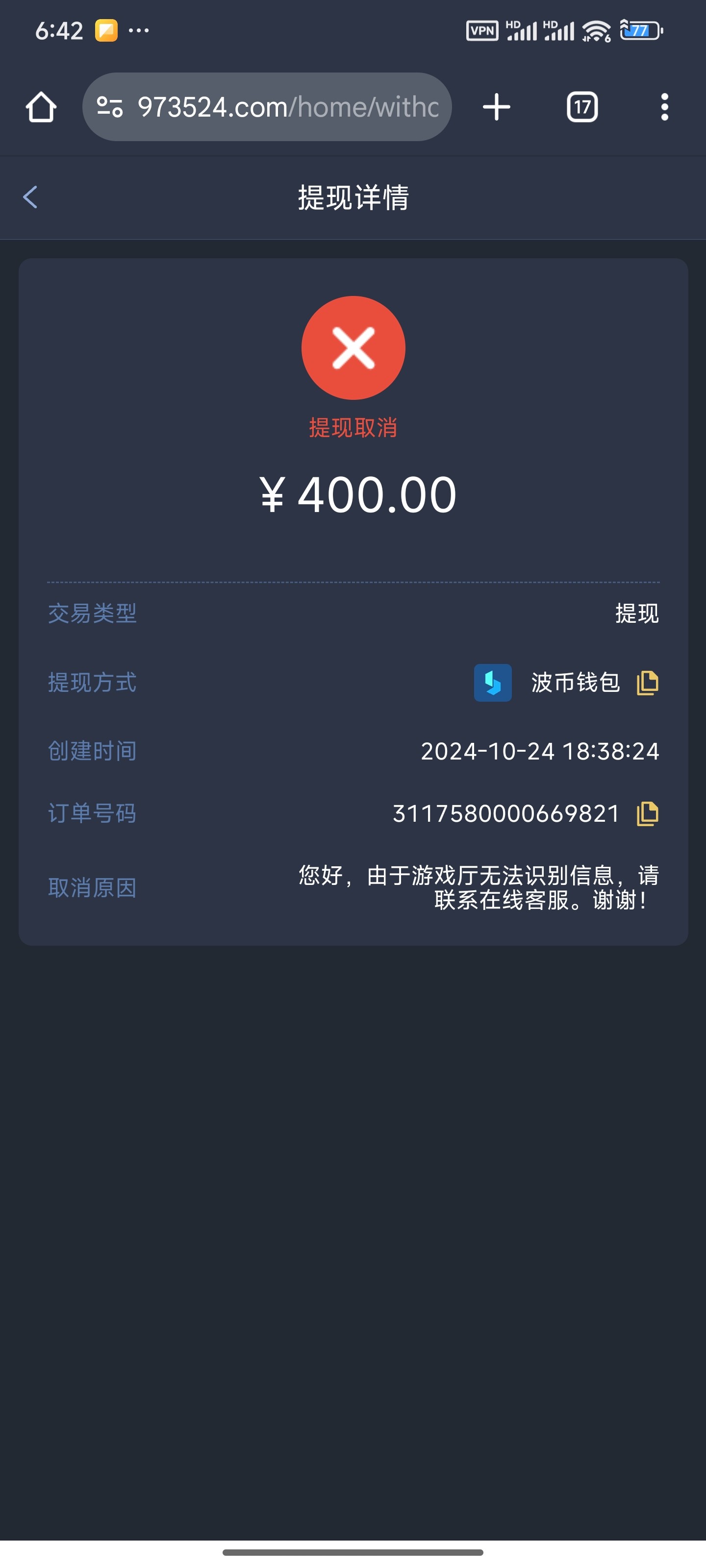Click the red withdrawal cancelled X icon

(353, 347)
